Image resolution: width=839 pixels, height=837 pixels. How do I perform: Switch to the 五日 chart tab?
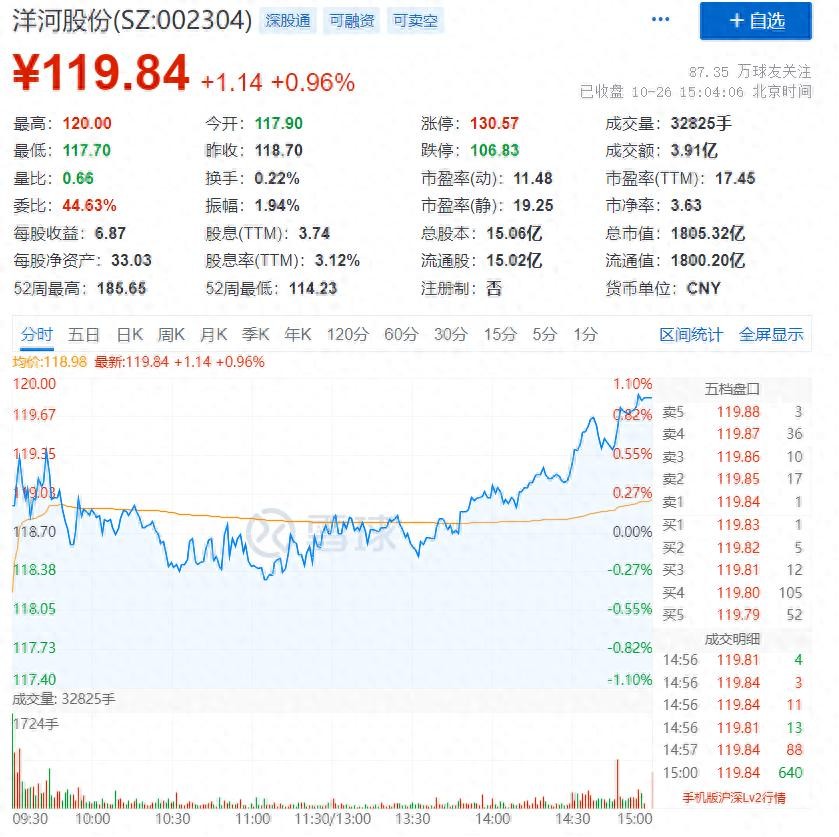tap(84, 335)
